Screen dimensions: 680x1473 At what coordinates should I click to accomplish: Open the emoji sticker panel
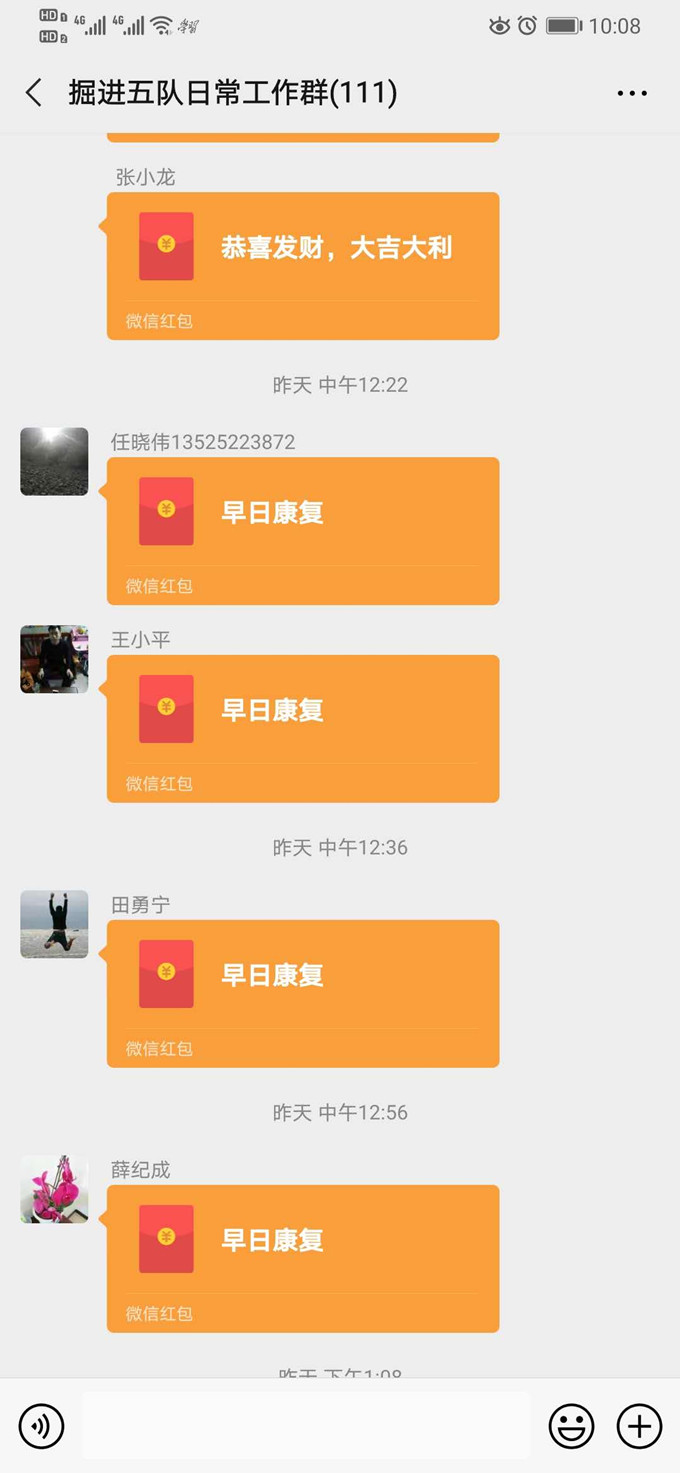pyautogui.click(x=571, y=1425)
